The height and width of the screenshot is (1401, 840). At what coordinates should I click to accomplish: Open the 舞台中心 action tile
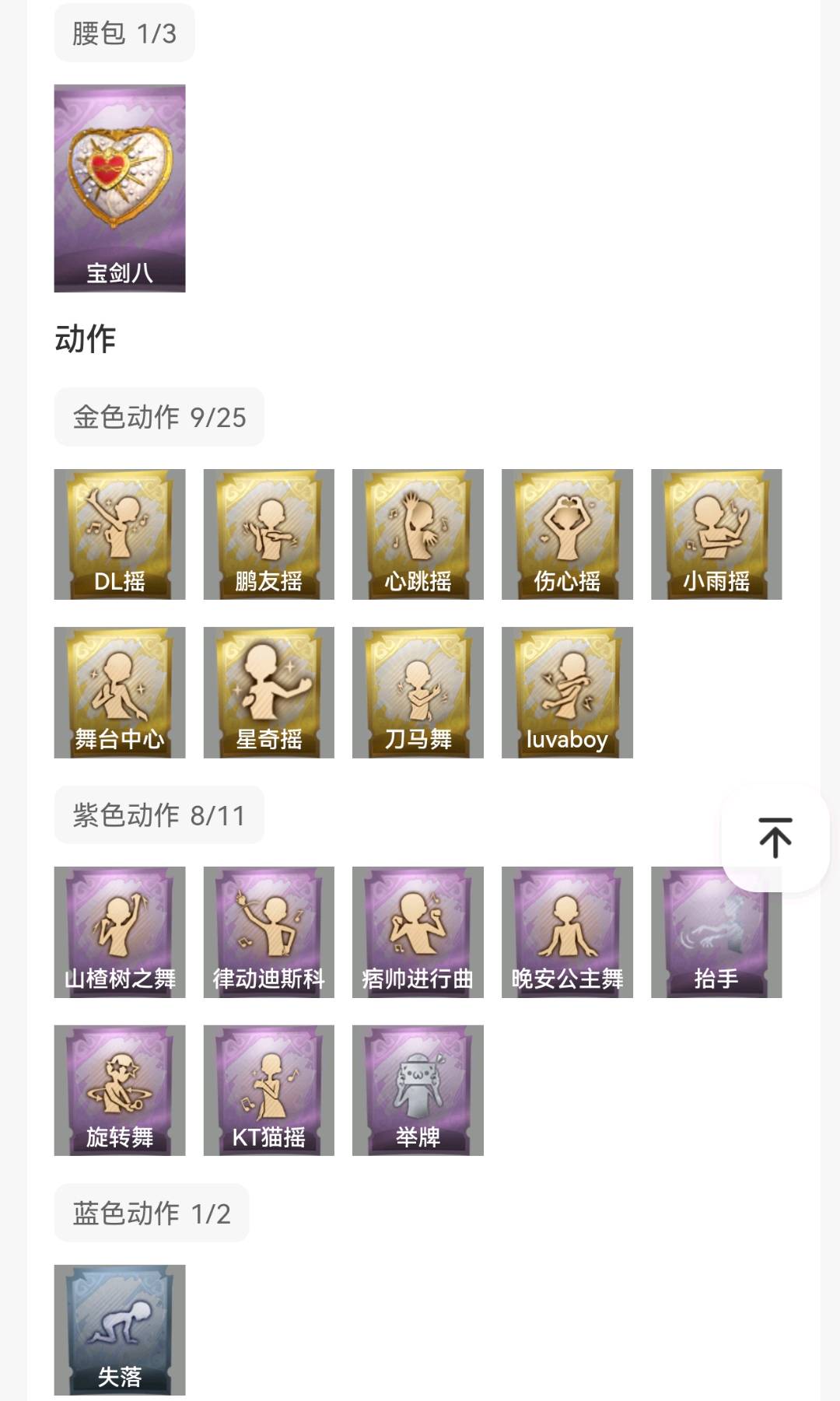120,692
